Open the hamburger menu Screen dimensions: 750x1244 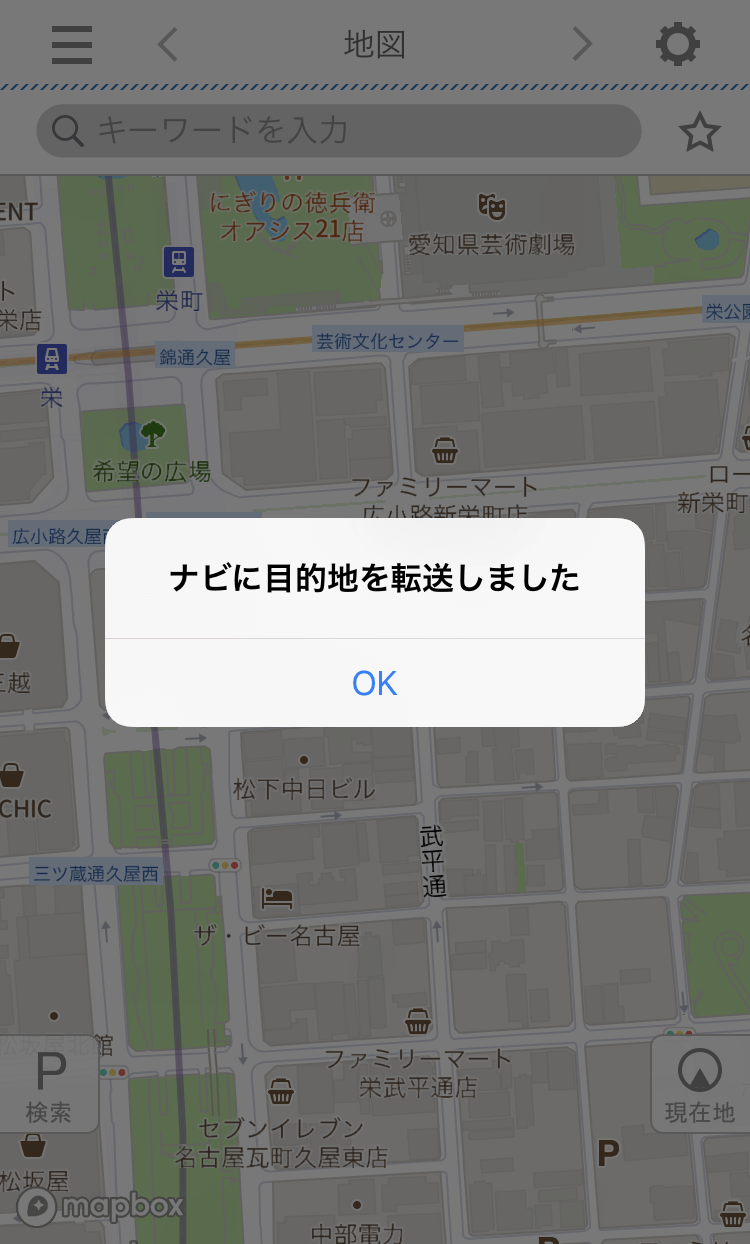coord(72,45)
